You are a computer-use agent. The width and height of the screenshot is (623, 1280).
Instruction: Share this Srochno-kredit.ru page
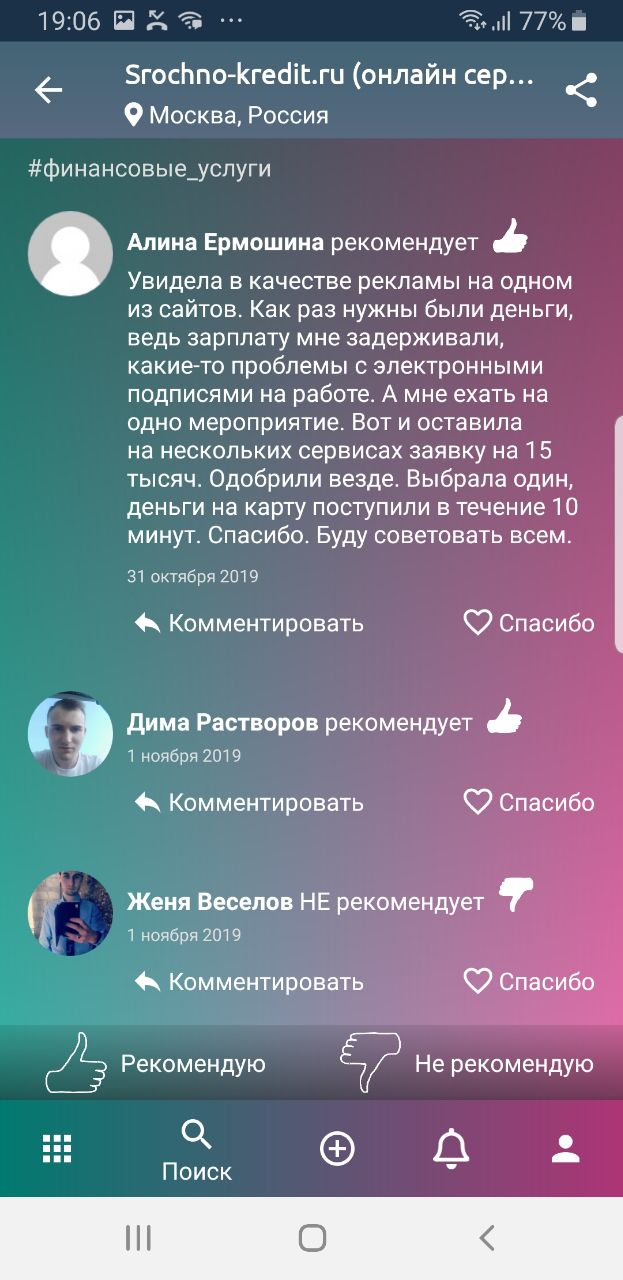pos(580,90)
